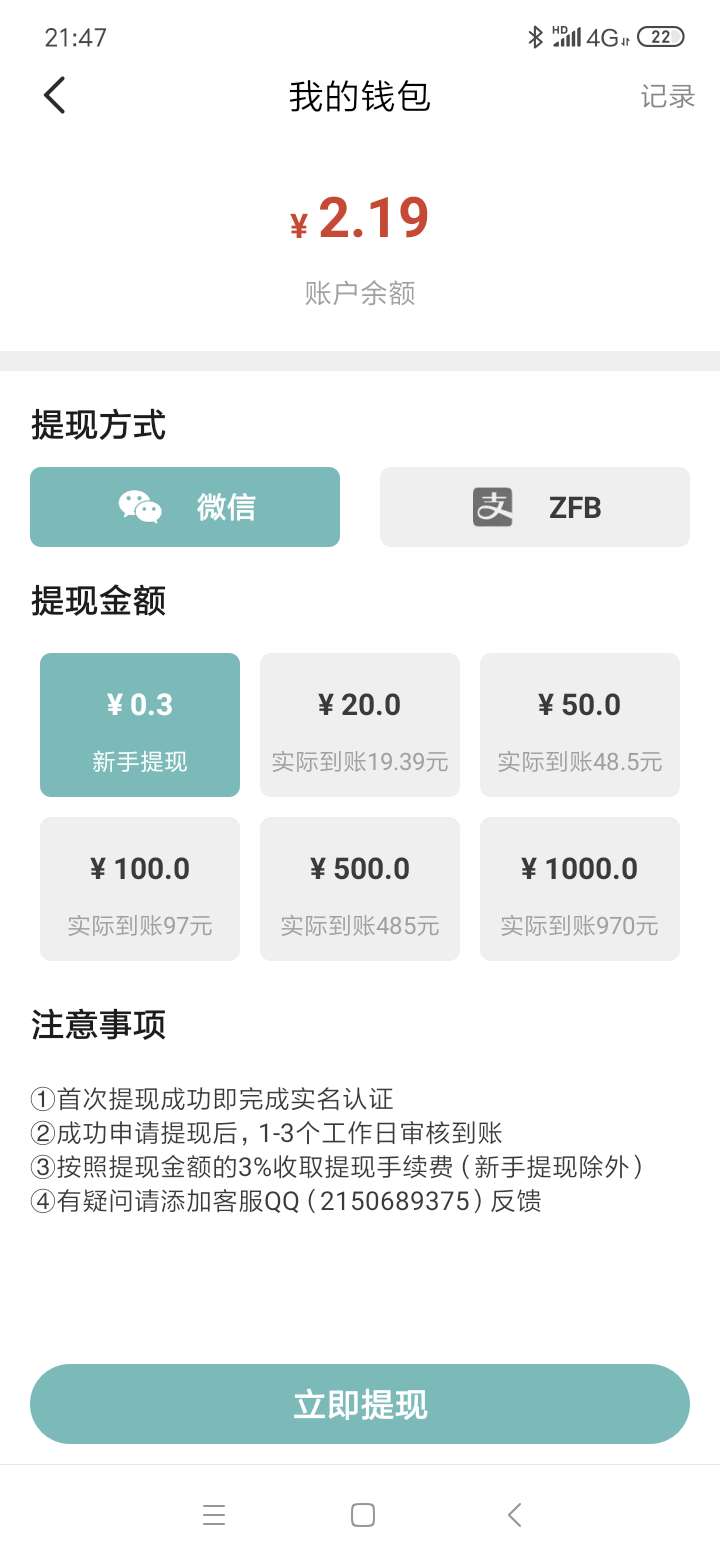Choose the ¥50.0 withdrawal amount
Image resolution: width=720 pixels, height=1560 pixels.
pyautogui.click(x=580, y=725)
